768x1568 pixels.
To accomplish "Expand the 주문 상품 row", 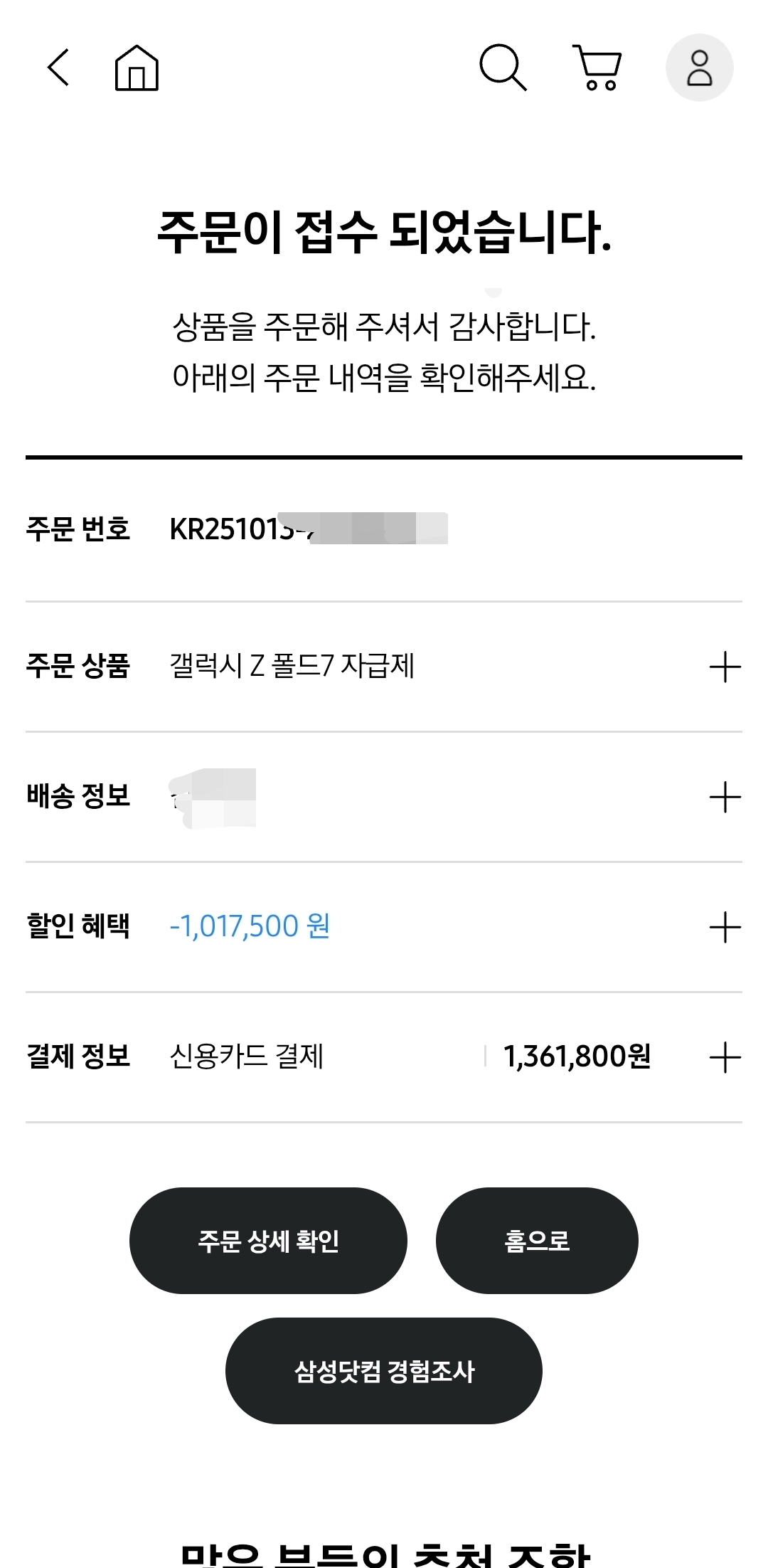I will (x=725, y=667).
